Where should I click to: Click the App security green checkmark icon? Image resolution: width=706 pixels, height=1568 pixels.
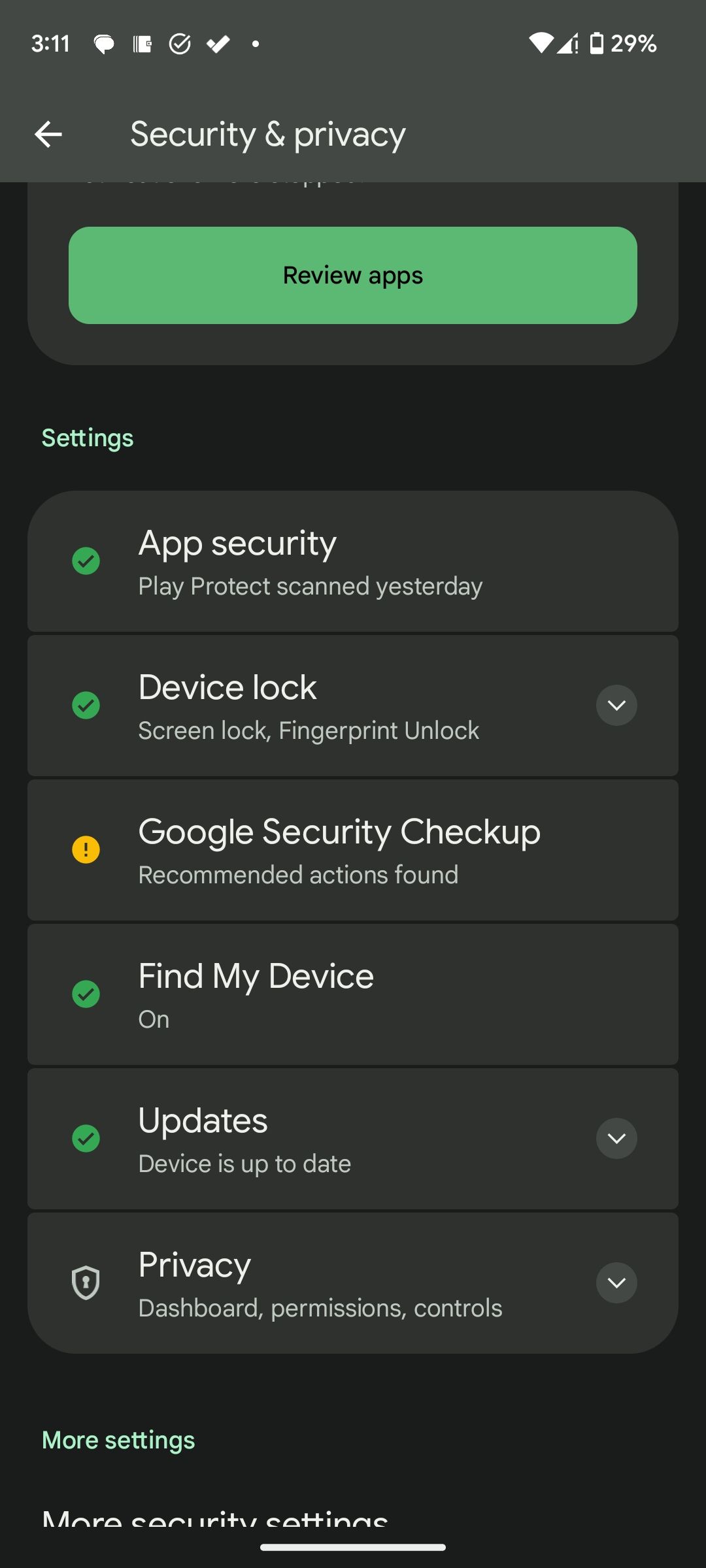86,561
